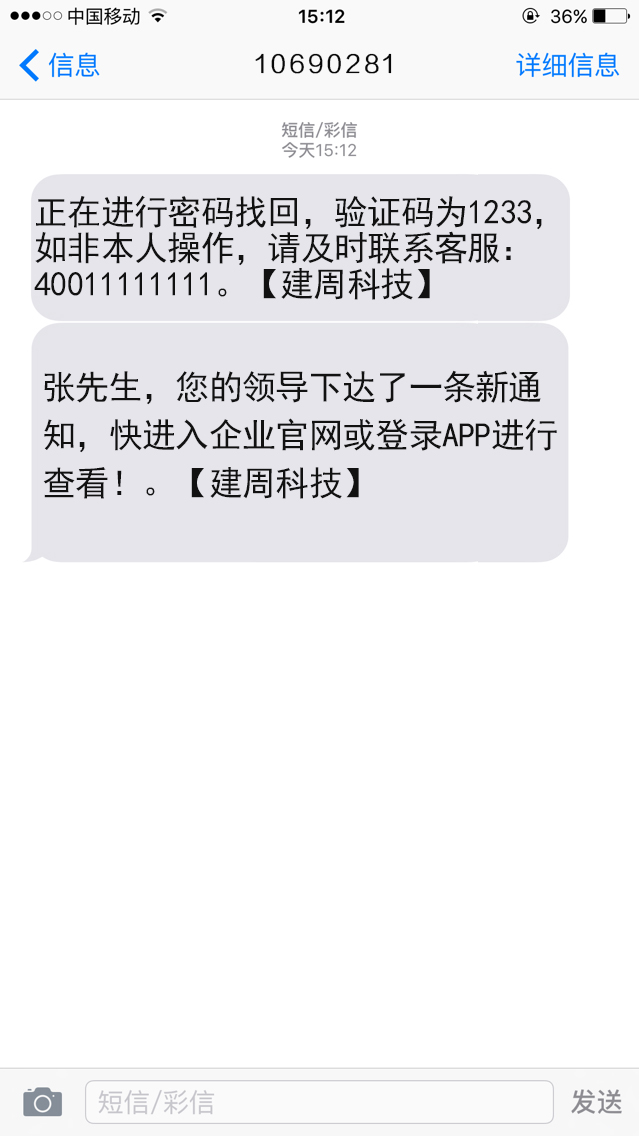The width and height of the screenshot is (639, 1136).
Task: Open 详细信息 for this conversation
Action: pyautogui.click(x=567, y=66)
